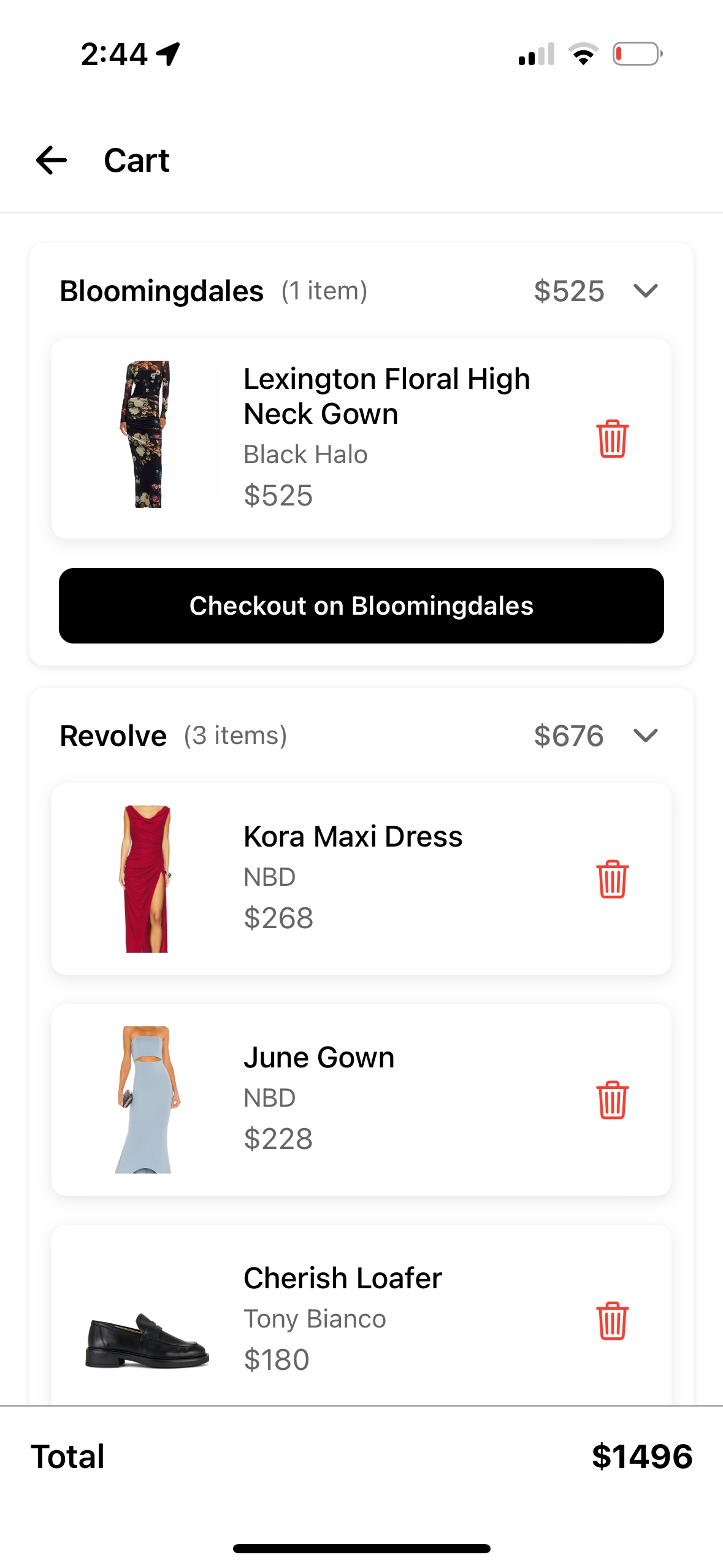Delete Cherish Loafer from cart
This screenshot has width=723, height=1568.
pyautogui.click(x=612, y=1321)
